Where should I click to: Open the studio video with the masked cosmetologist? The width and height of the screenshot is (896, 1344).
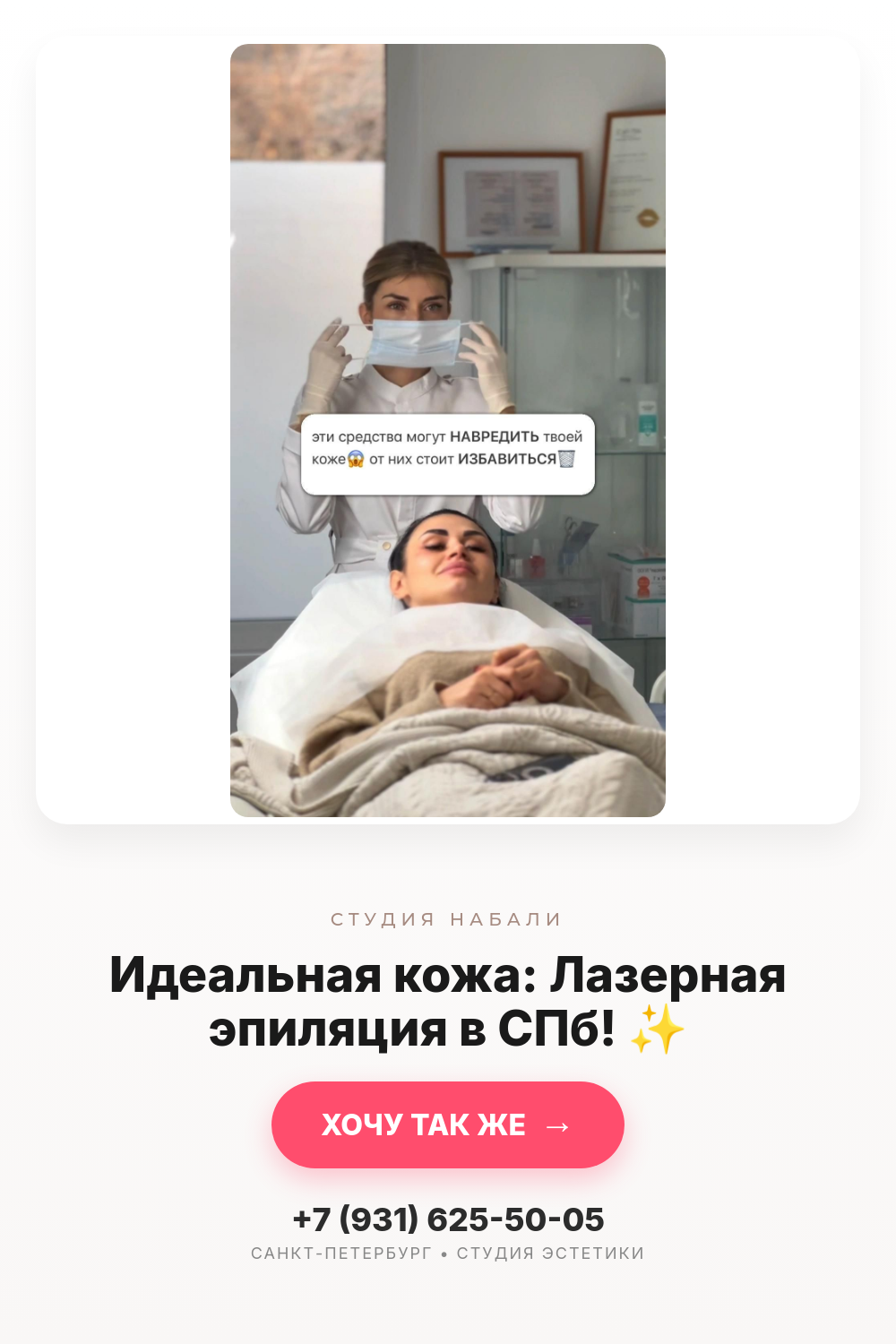(448, 430)
